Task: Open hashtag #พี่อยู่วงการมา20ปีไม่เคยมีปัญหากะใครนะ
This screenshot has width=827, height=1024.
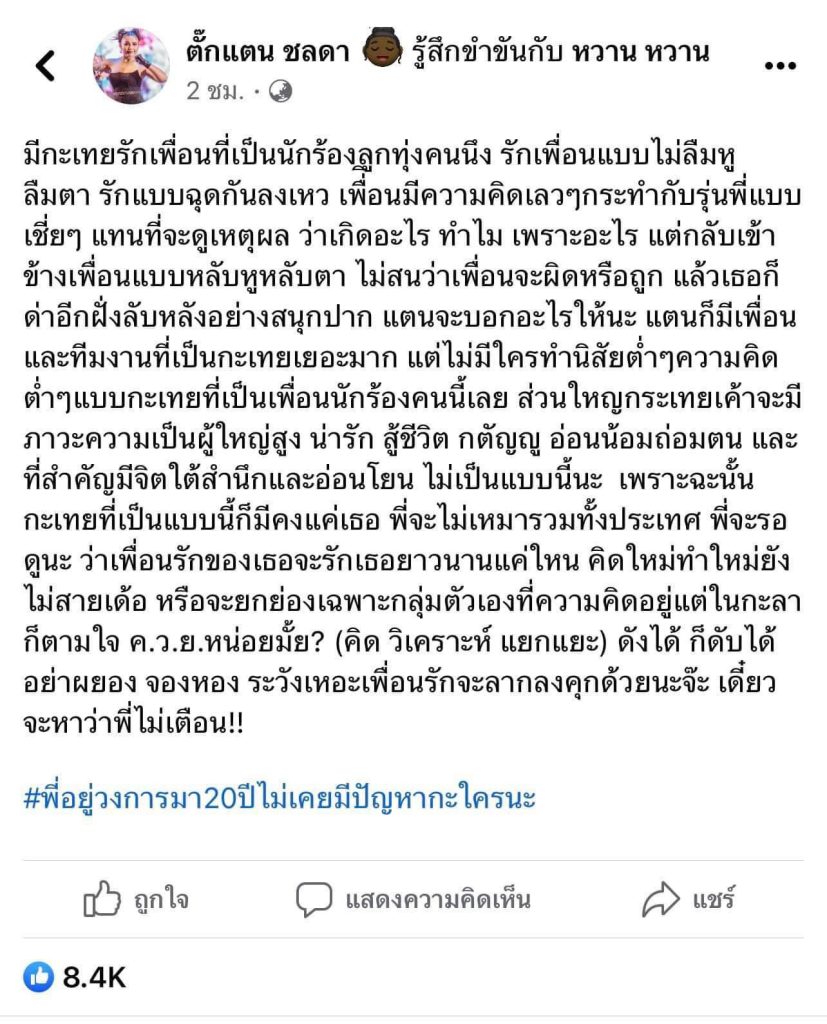Action: (279, 799)
